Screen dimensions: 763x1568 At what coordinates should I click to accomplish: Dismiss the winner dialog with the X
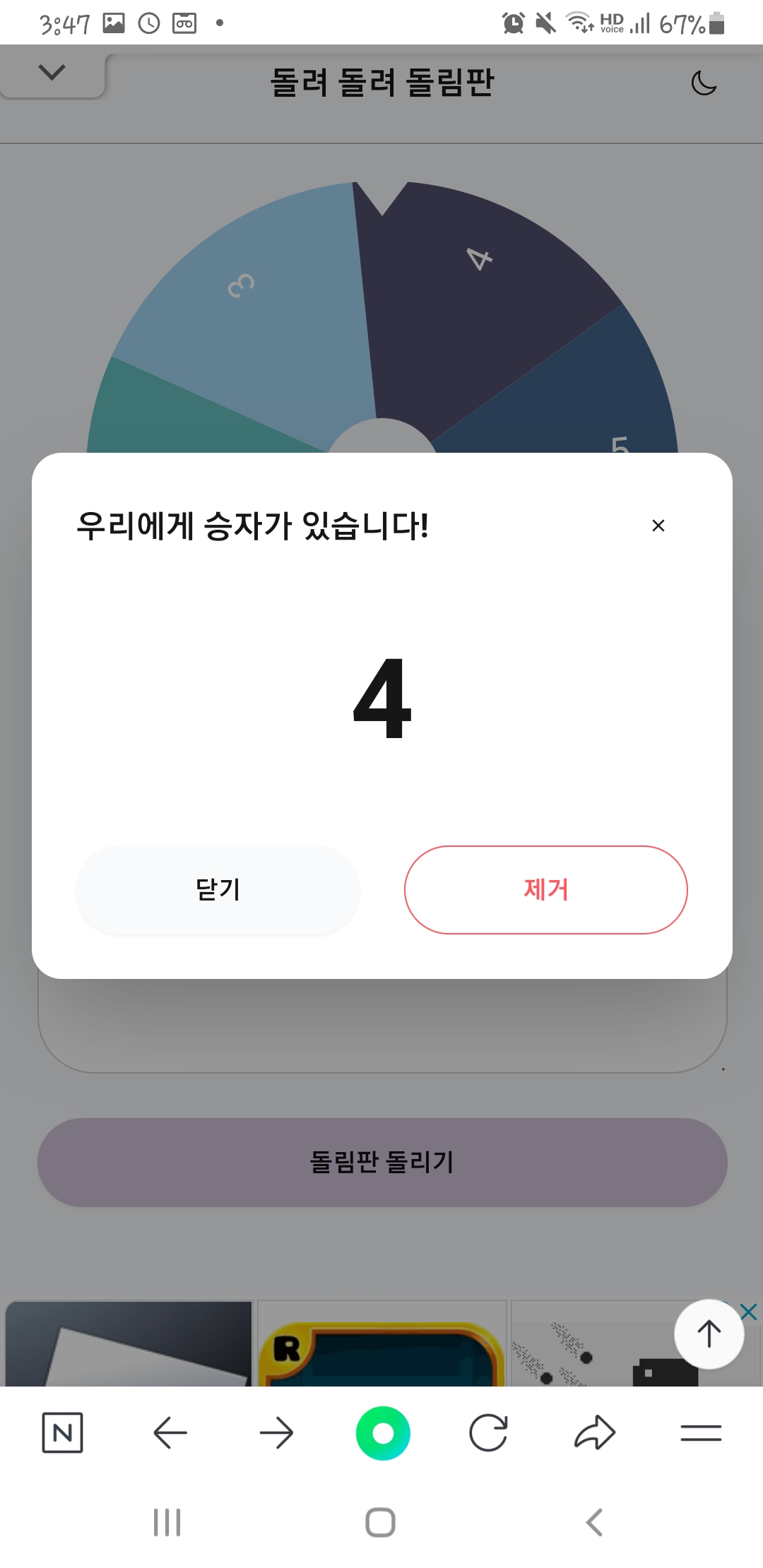tap(658, 525)
